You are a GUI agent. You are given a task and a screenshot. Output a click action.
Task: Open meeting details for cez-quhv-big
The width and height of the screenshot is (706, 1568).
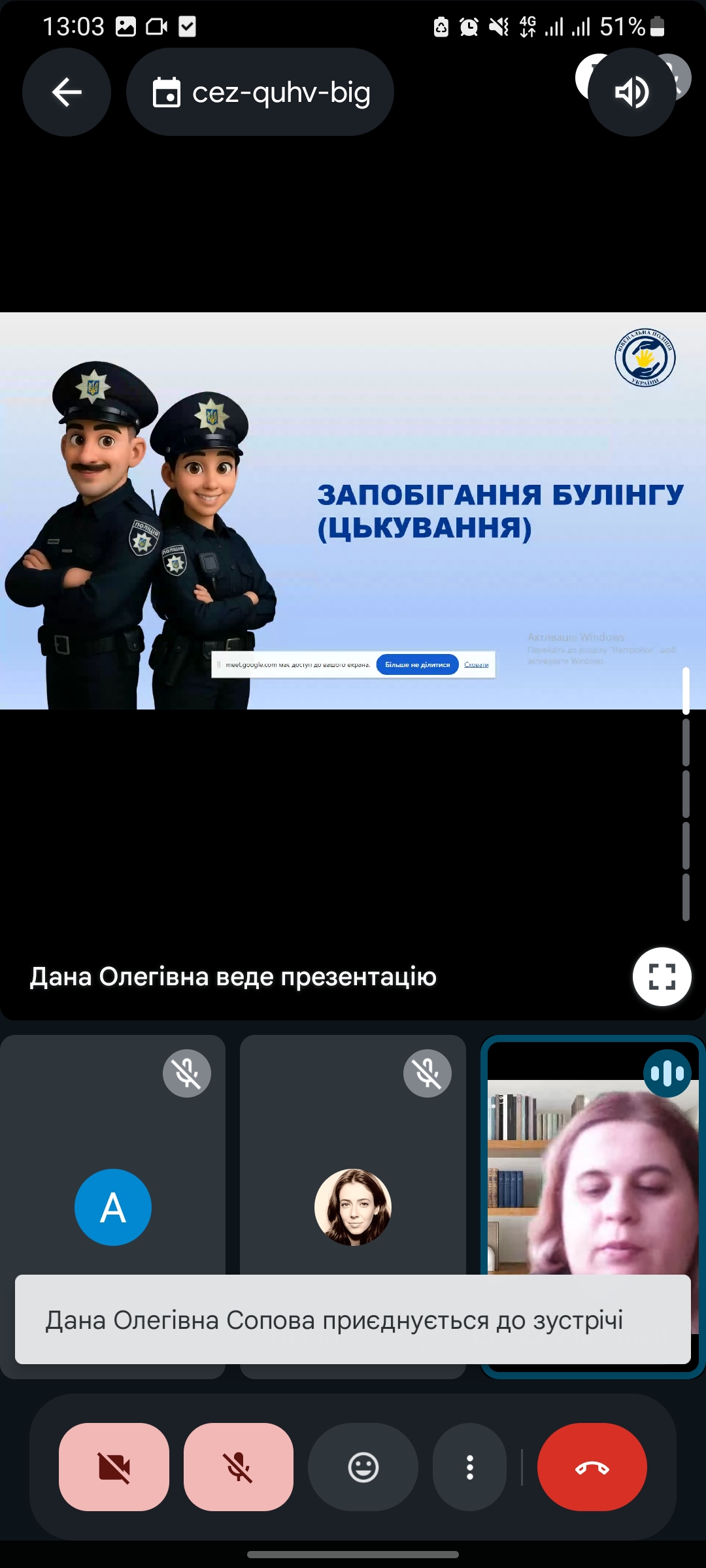point(260,92)
